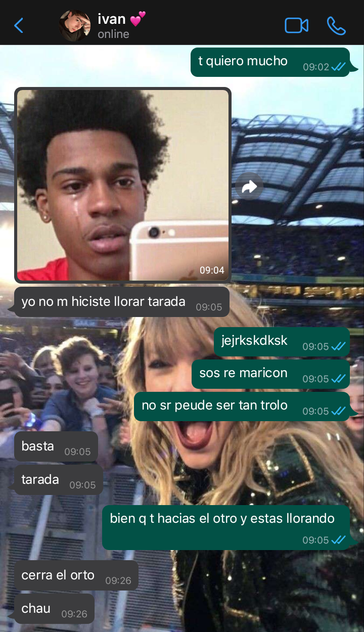The height and width of the screenshot is (632, 364).
Task: Start a video call with ivan
Action: click(296, 26)
